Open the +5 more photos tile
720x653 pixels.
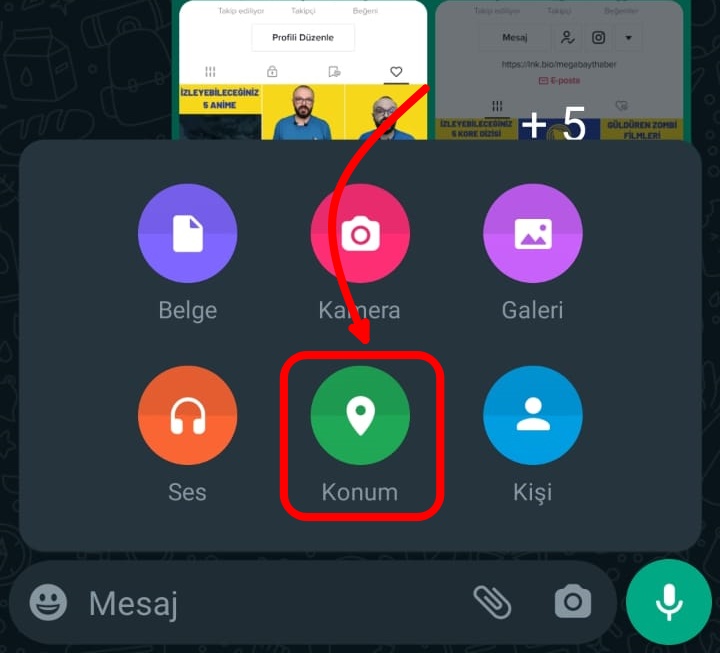pos(557,70)
